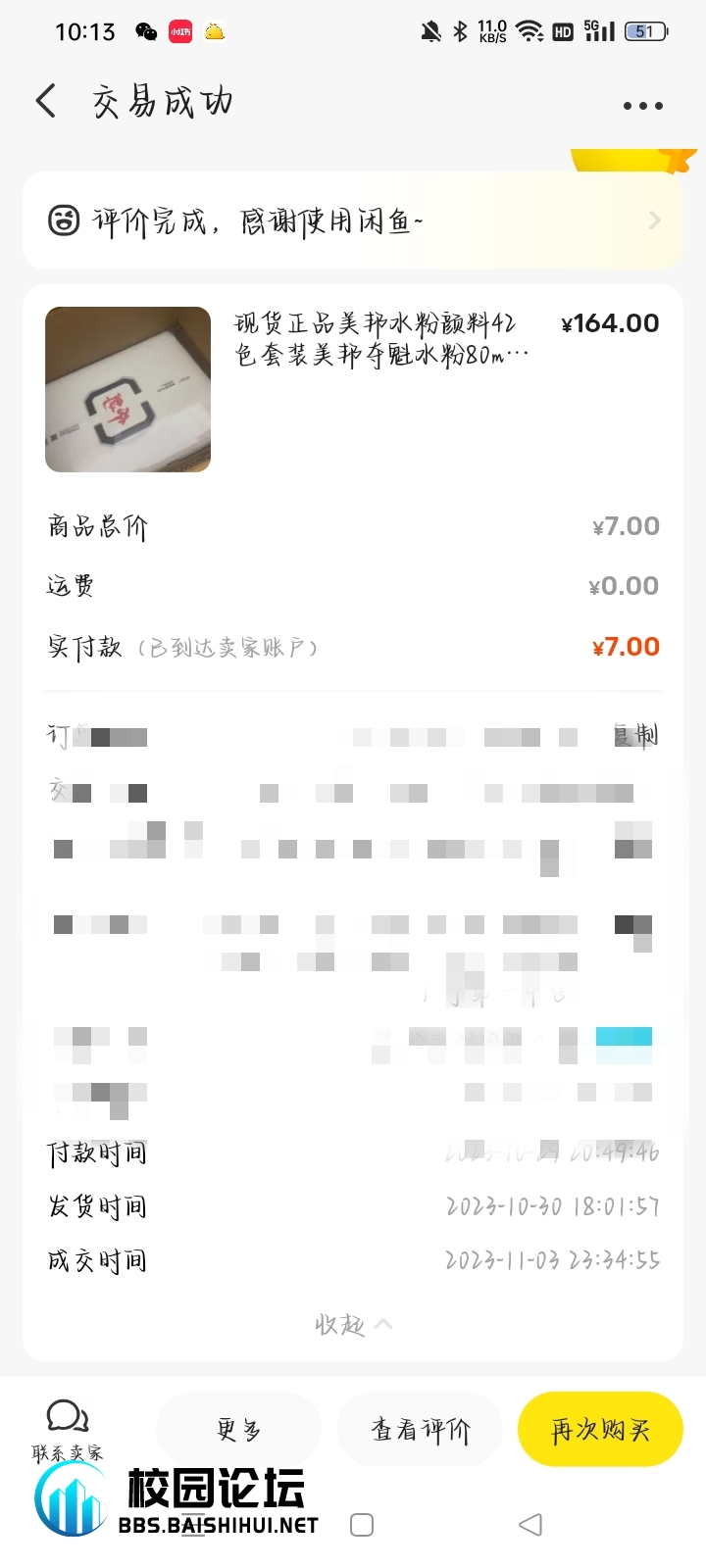Collapse order details with 收起

point(353,1324)
